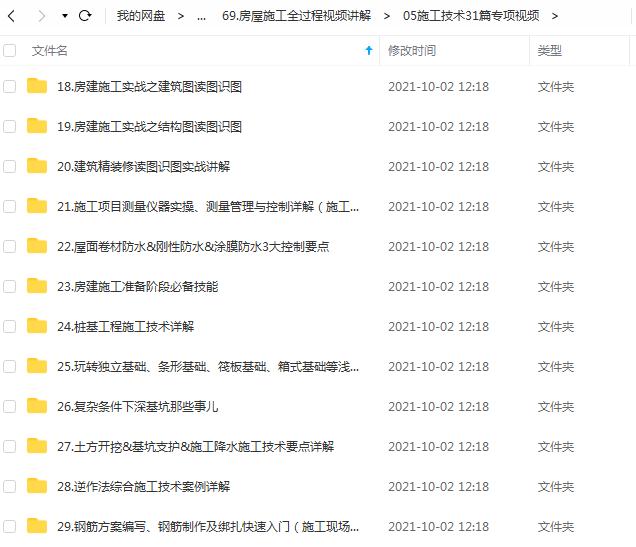Sort list by 修改时间
This screenshot has width=636, height=547.
coord(412,50)
